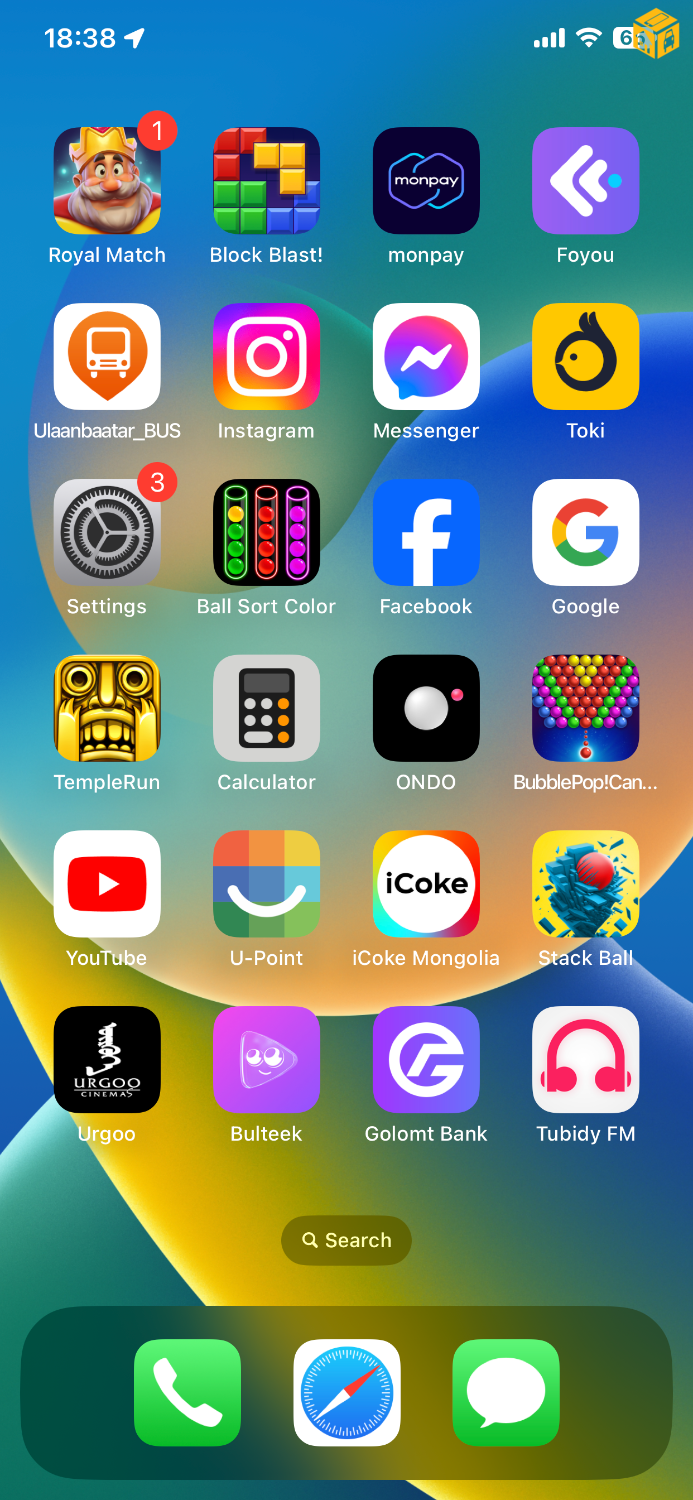
Task: Open the Royal Match game
Action: pos(107,181)
